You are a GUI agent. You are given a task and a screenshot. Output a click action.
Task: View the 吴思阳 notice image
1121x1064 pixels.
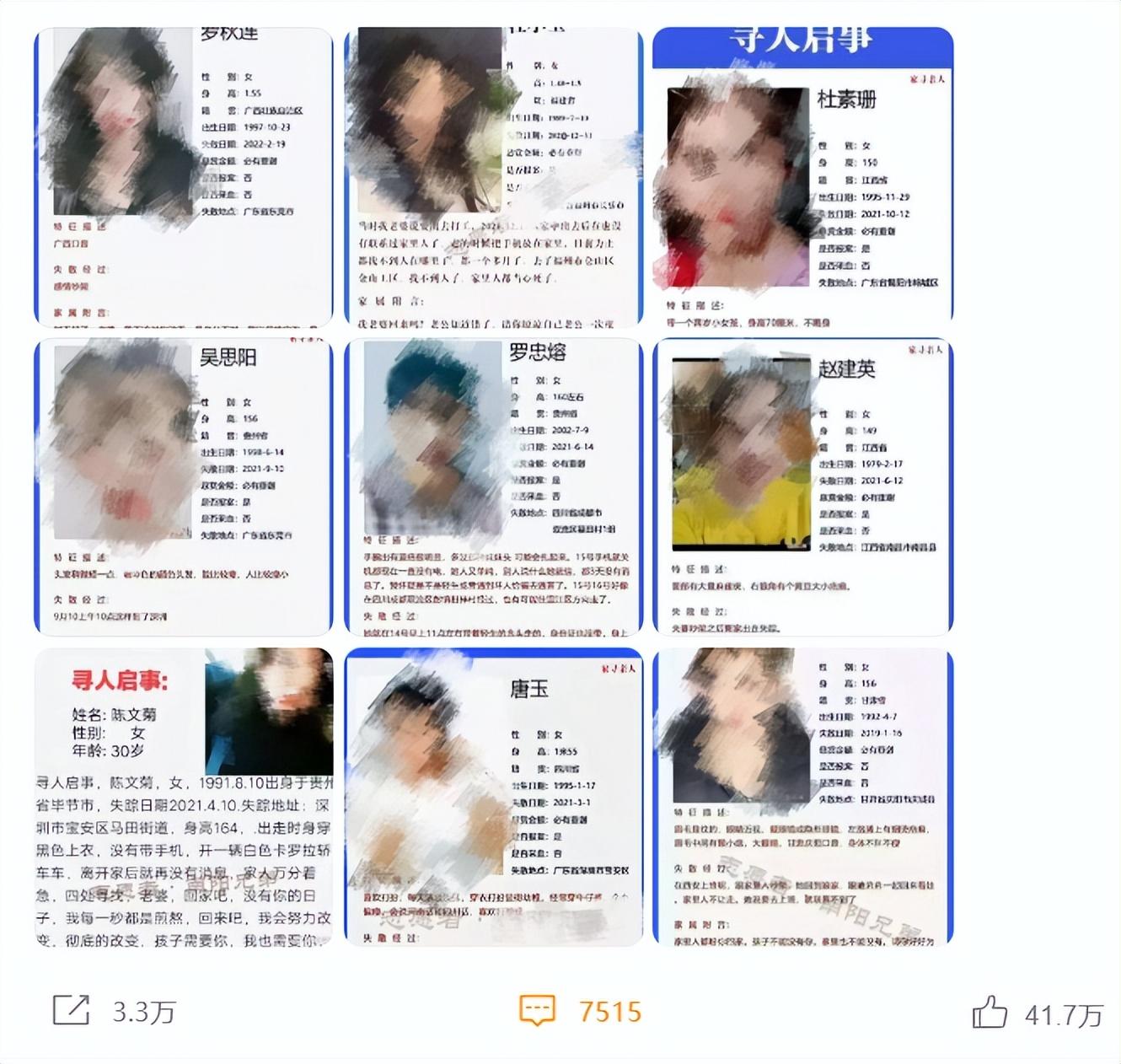point(184,486)
